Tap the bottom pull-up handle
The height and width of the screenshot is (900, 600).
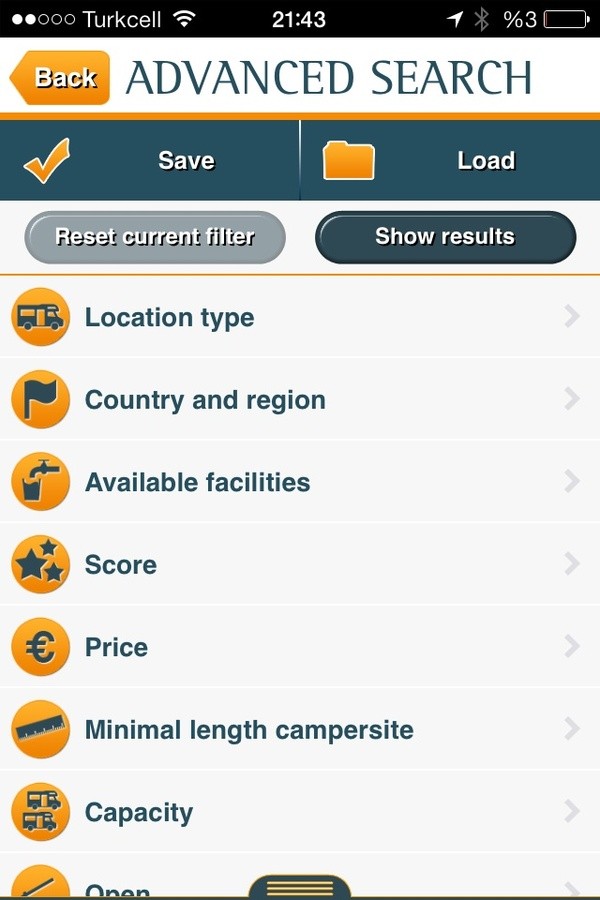tap(300, 887)
